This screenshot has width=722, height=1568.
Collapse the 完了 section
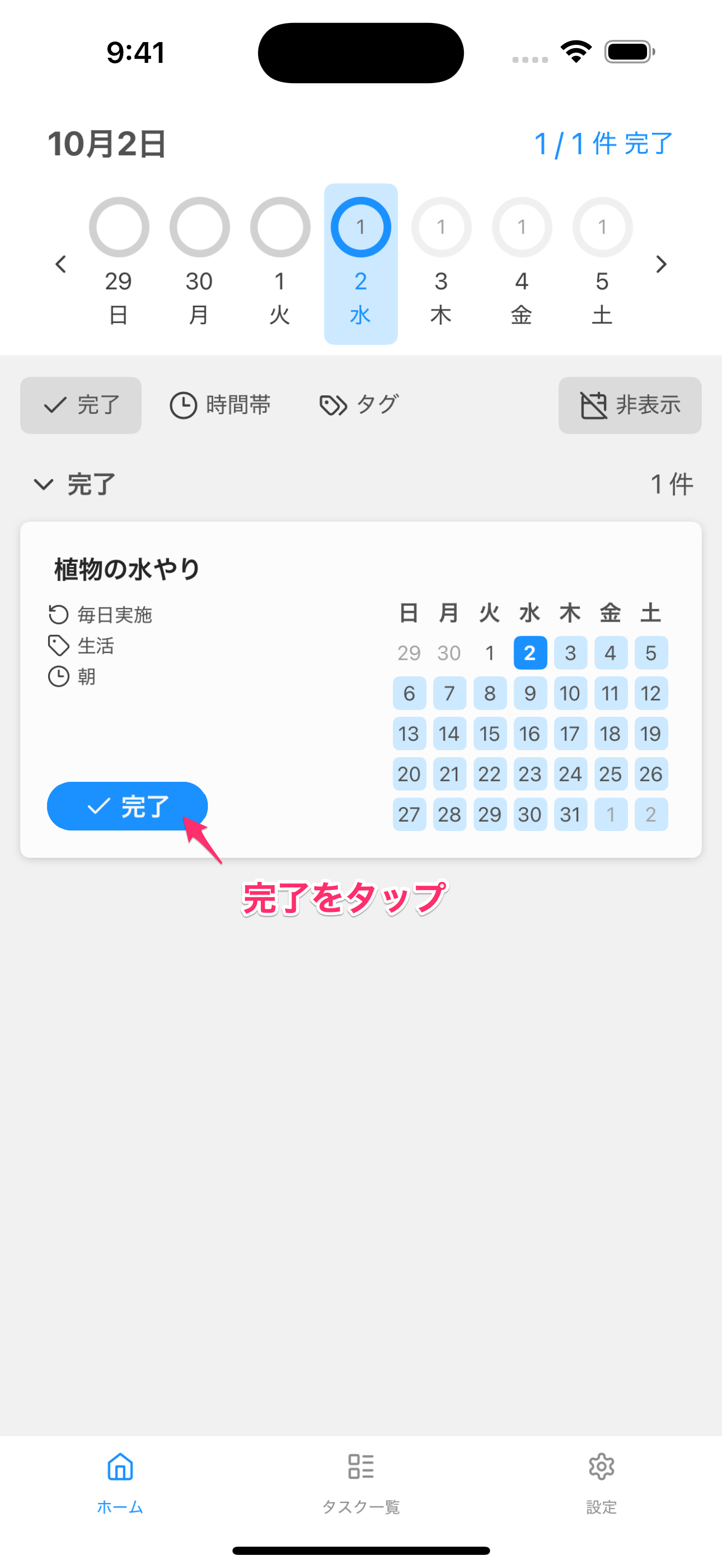(x=44, y=484)
